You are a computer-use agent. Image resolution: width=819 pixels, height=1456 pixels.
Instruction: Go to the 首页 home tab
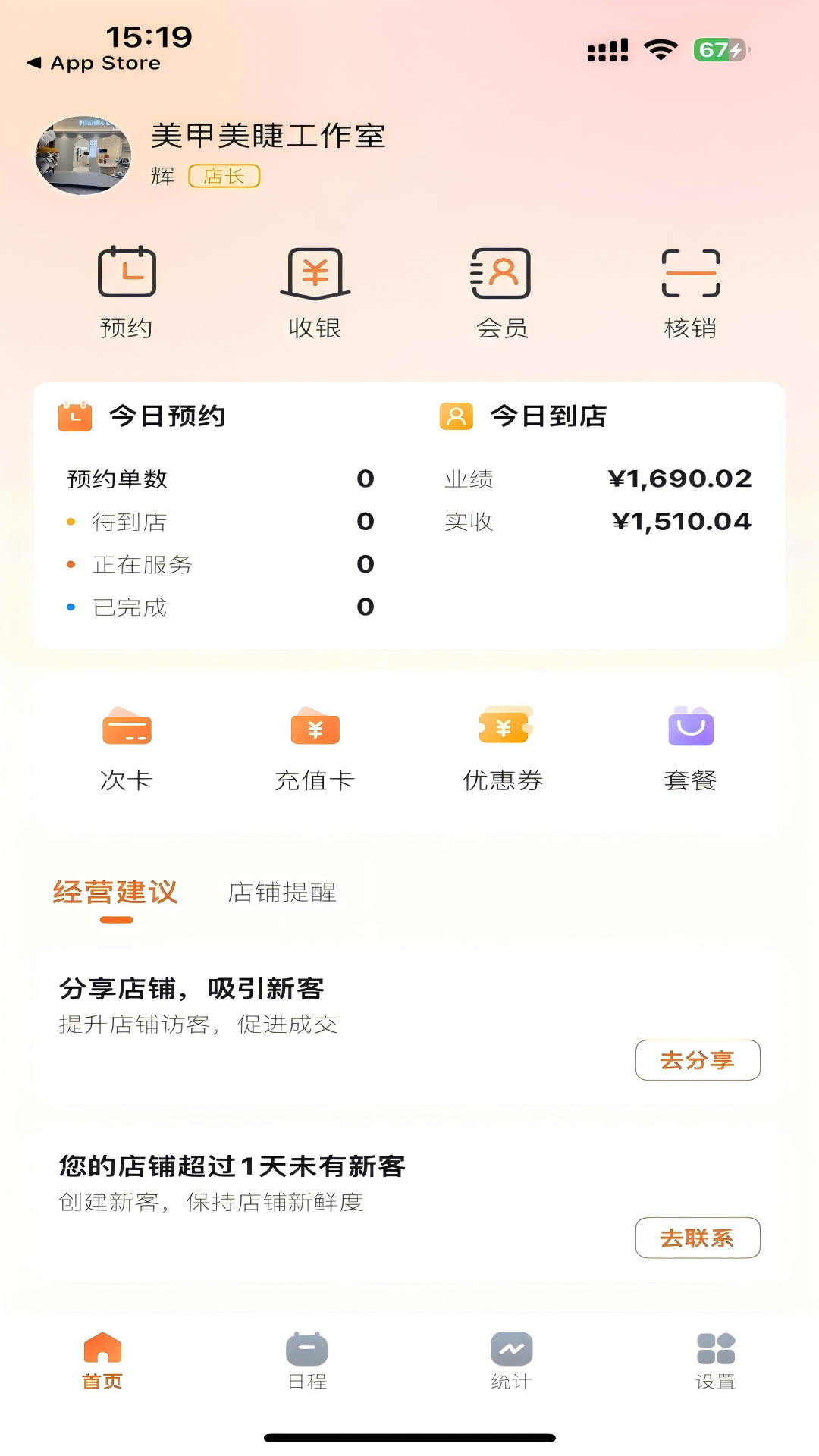coord(102,1361)
